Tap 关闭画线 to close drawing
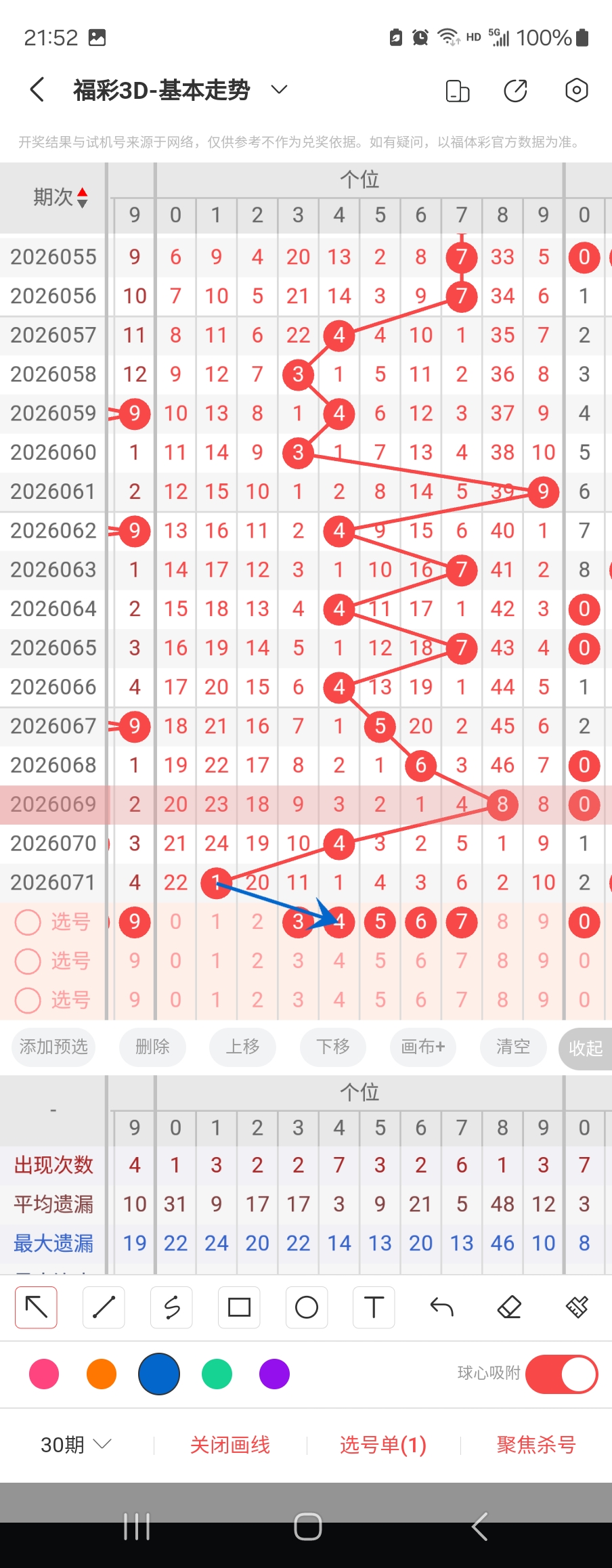 click(x=230, y=1445)
